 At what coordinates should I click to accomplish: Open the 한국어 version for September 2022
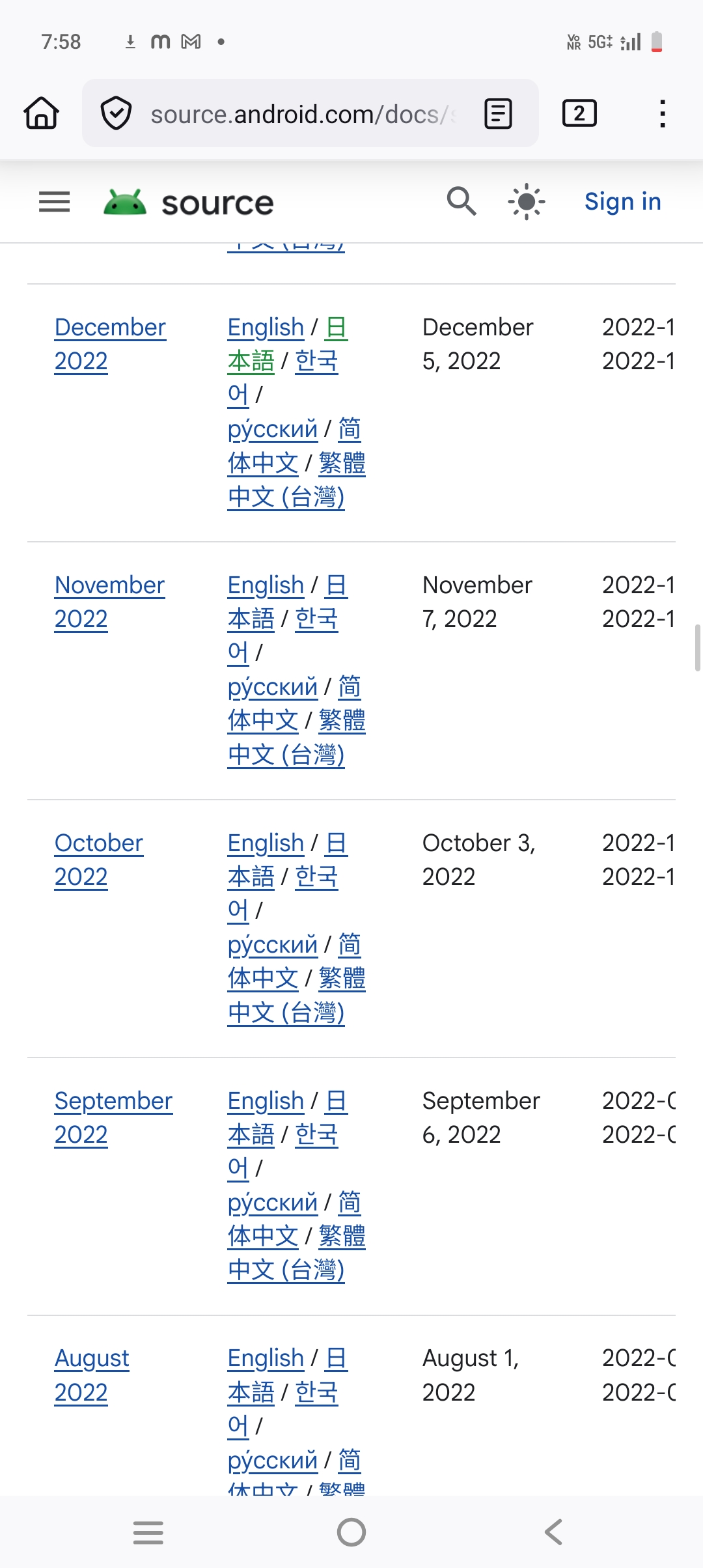(316, 1135)
